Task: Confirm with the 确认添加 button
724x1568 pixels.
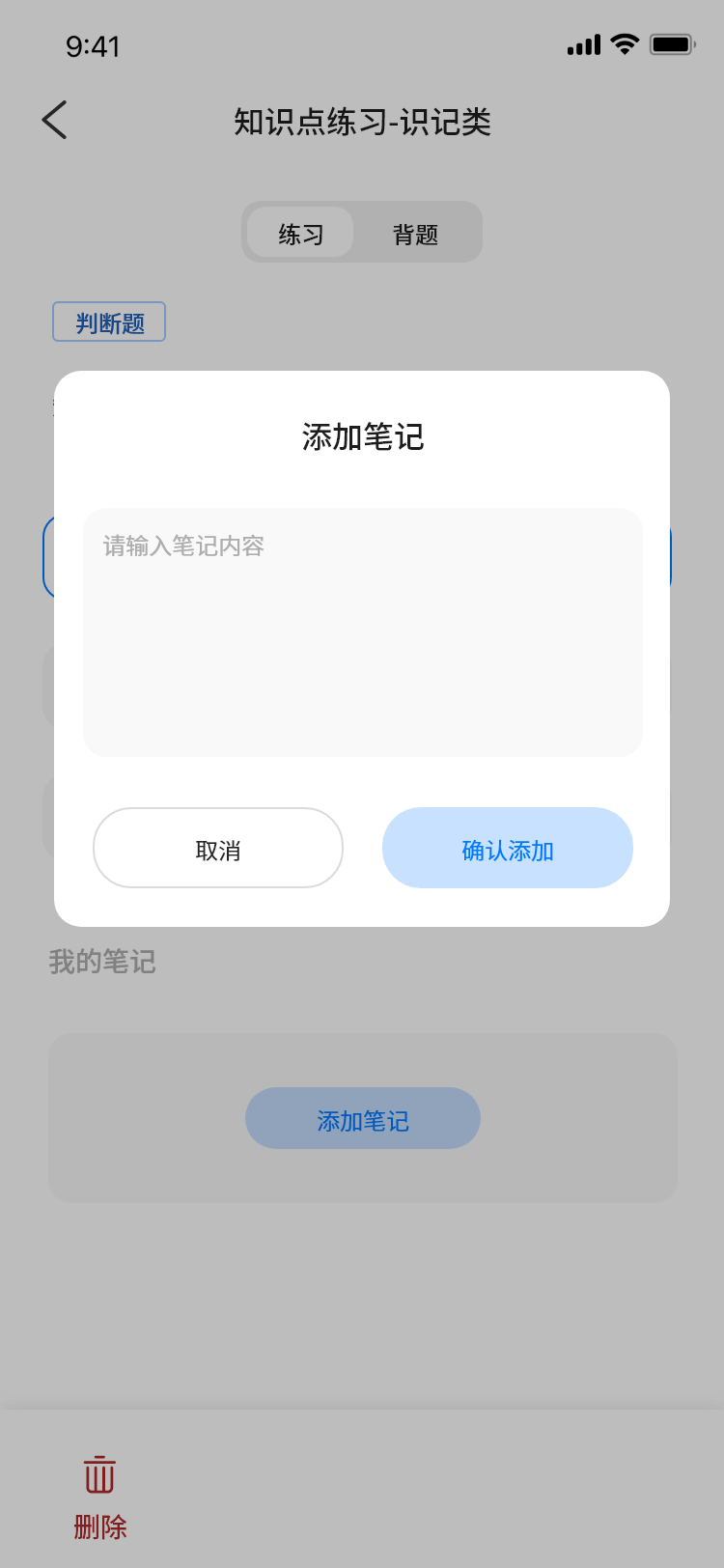Action: pos(508,848)
